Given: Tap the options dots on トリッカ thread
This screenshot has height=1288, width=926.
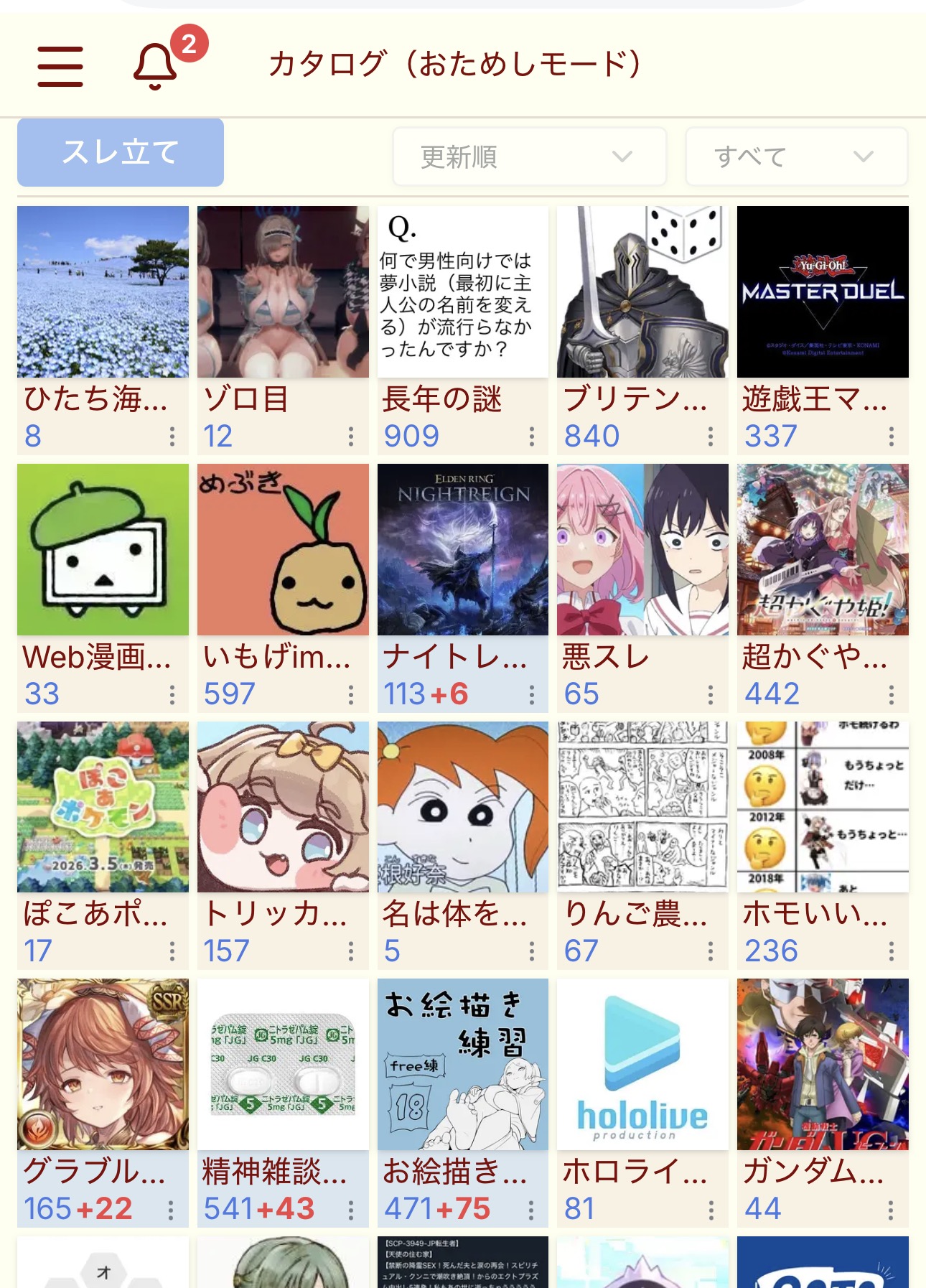Looking at the screenshot, I should [x=351, y=952].
